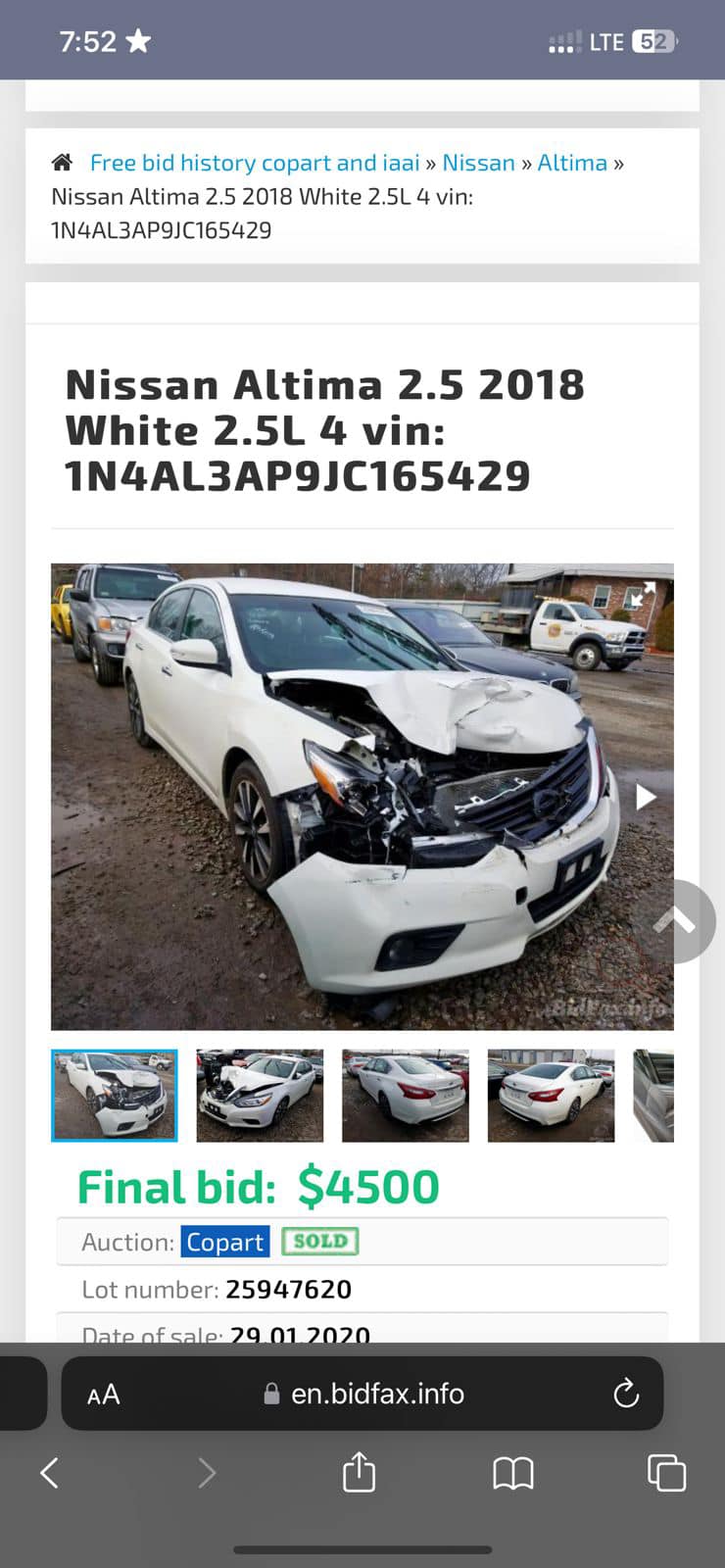
Task: Expand the main car photo to fullscreen
Action: point(643,594)
